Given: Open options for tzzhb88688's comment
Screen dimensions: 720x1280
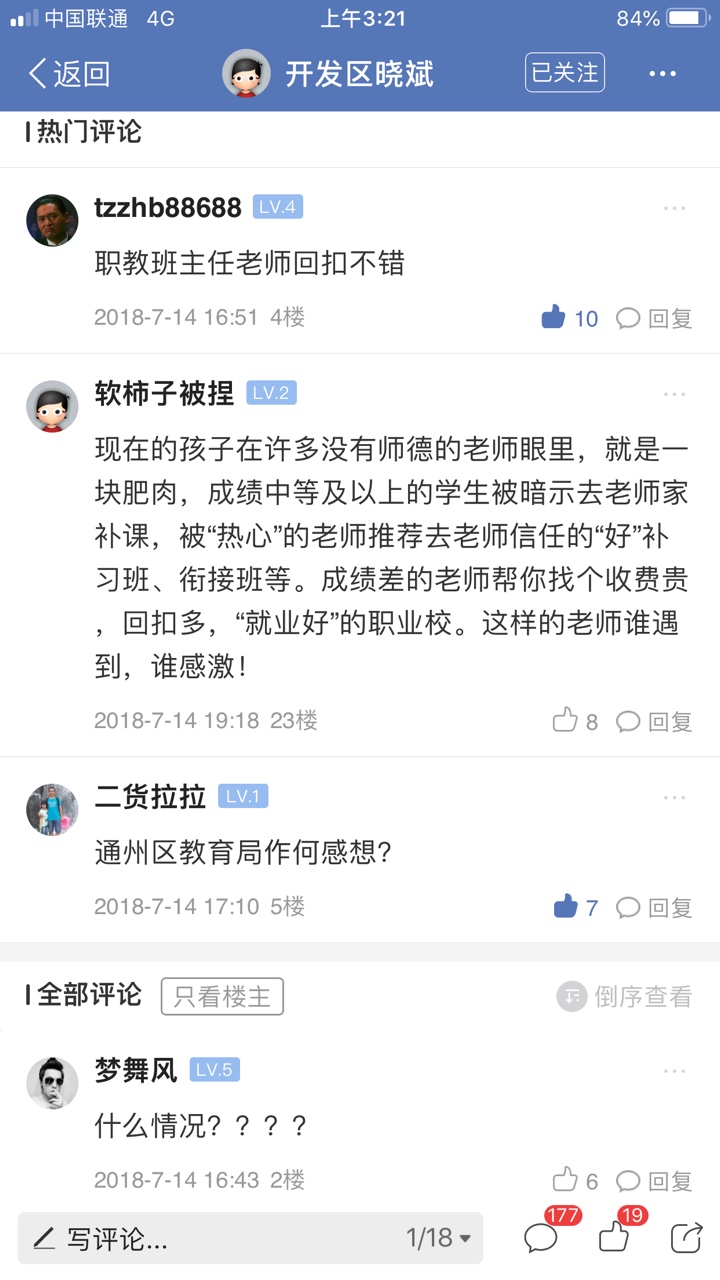Looking at the screenshot, I should (x=674, y=208).
